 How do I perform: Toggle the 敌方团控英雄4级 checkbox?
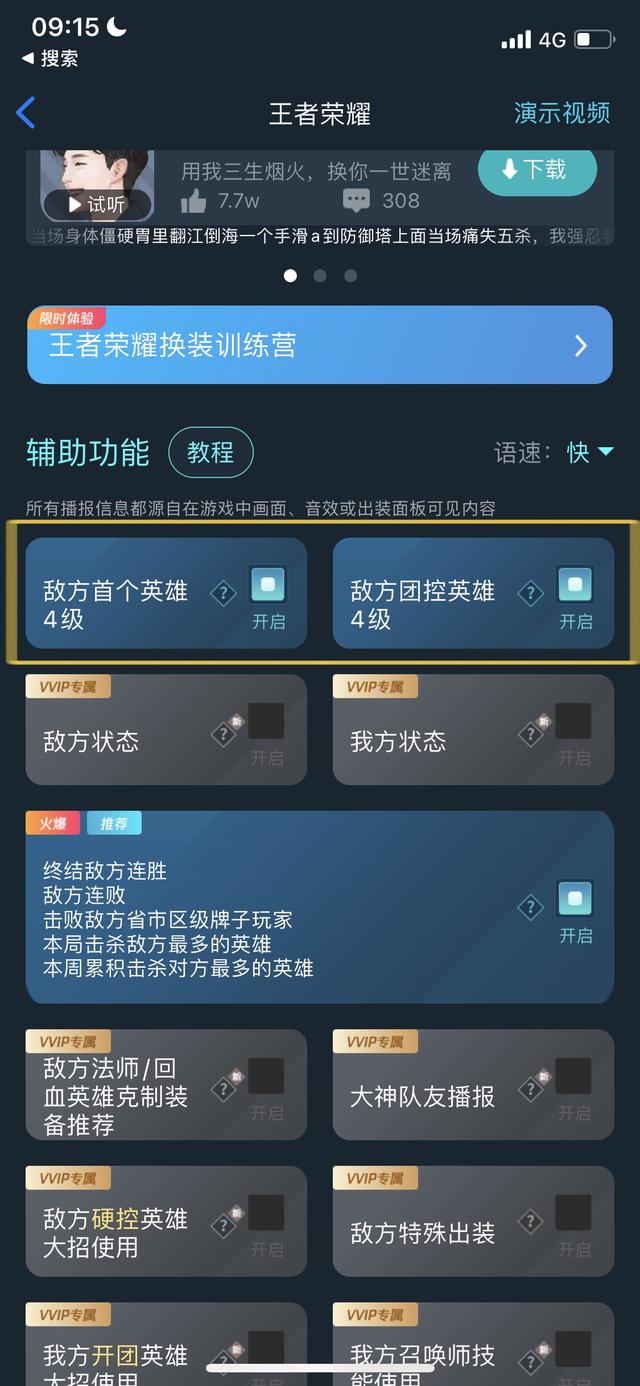click(x=575, y=585)
